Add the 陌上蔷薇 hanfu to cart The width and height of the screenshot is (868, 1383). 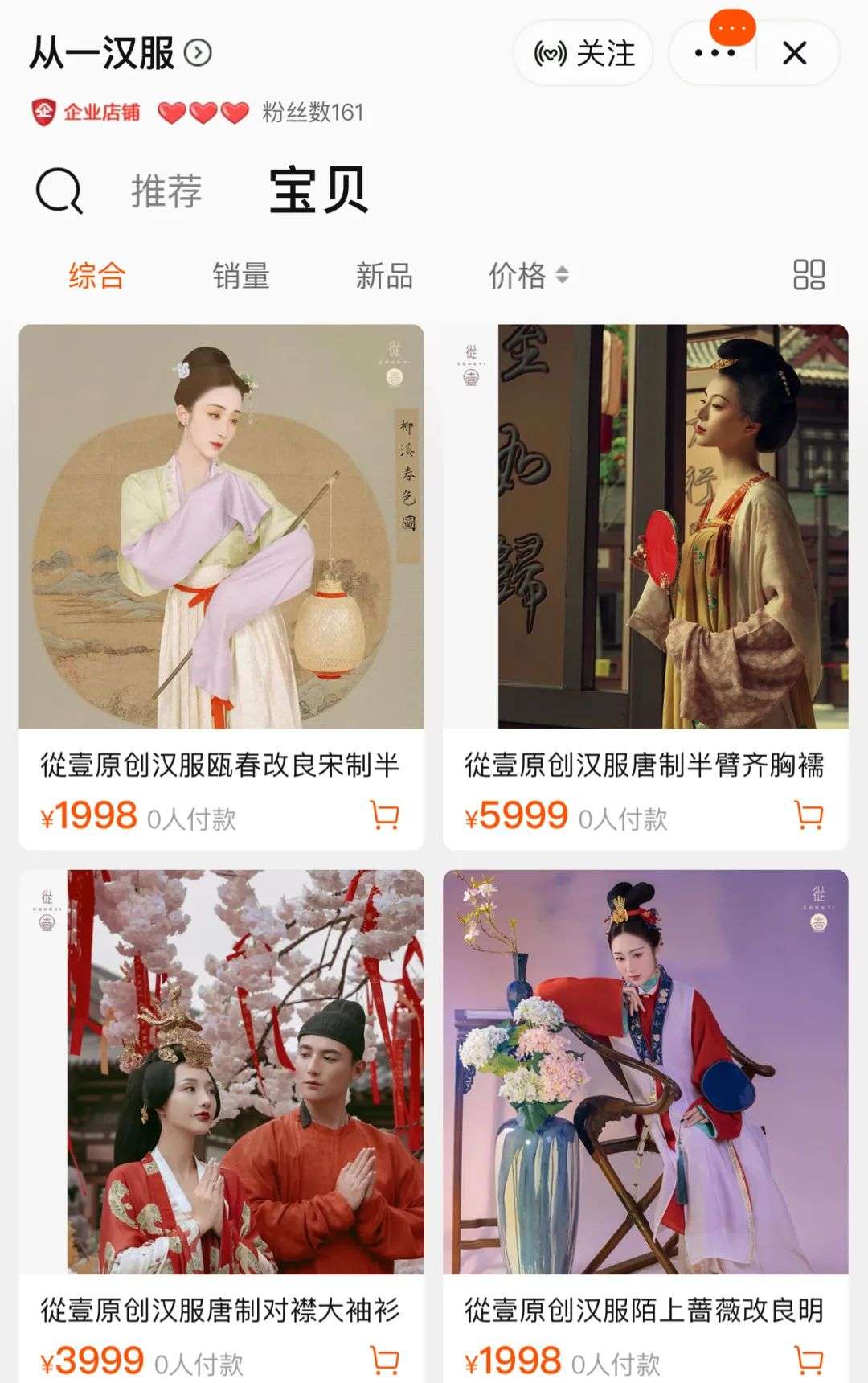point(809,1360)
